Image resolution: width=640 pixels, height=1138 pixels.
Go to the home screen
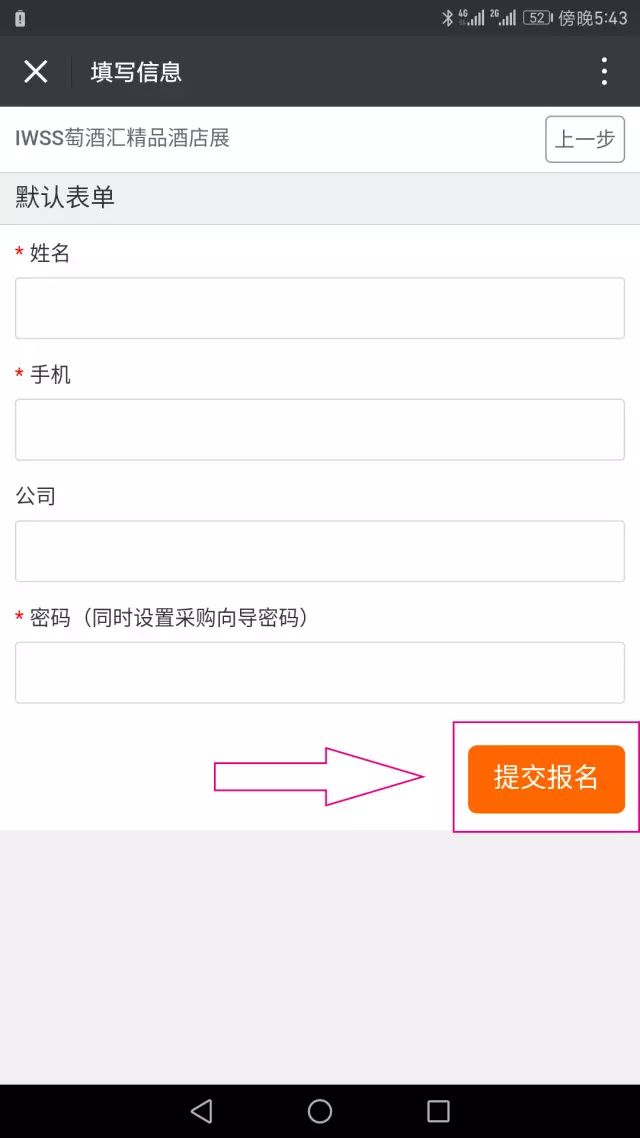320,1110
